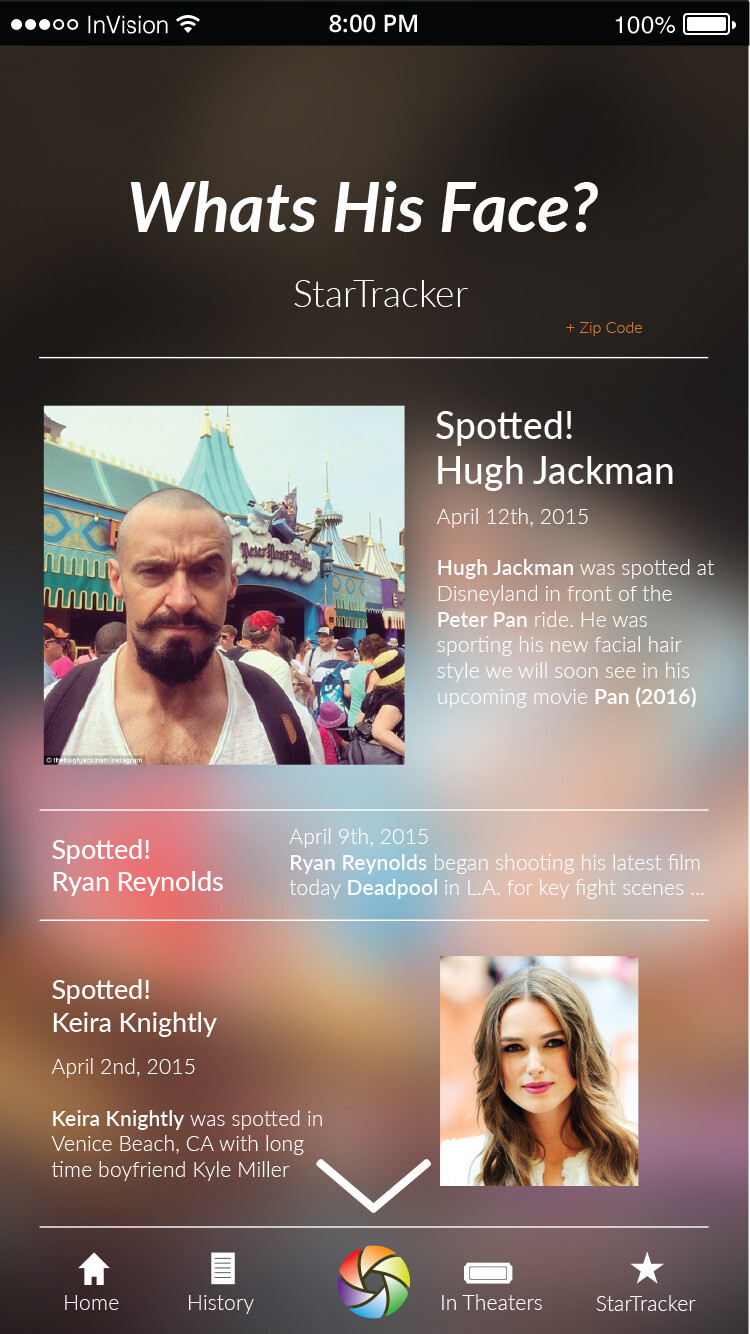Viewport: 750px width, 1334px height.
Task: Add a zip code
Action: click(604, 328)
